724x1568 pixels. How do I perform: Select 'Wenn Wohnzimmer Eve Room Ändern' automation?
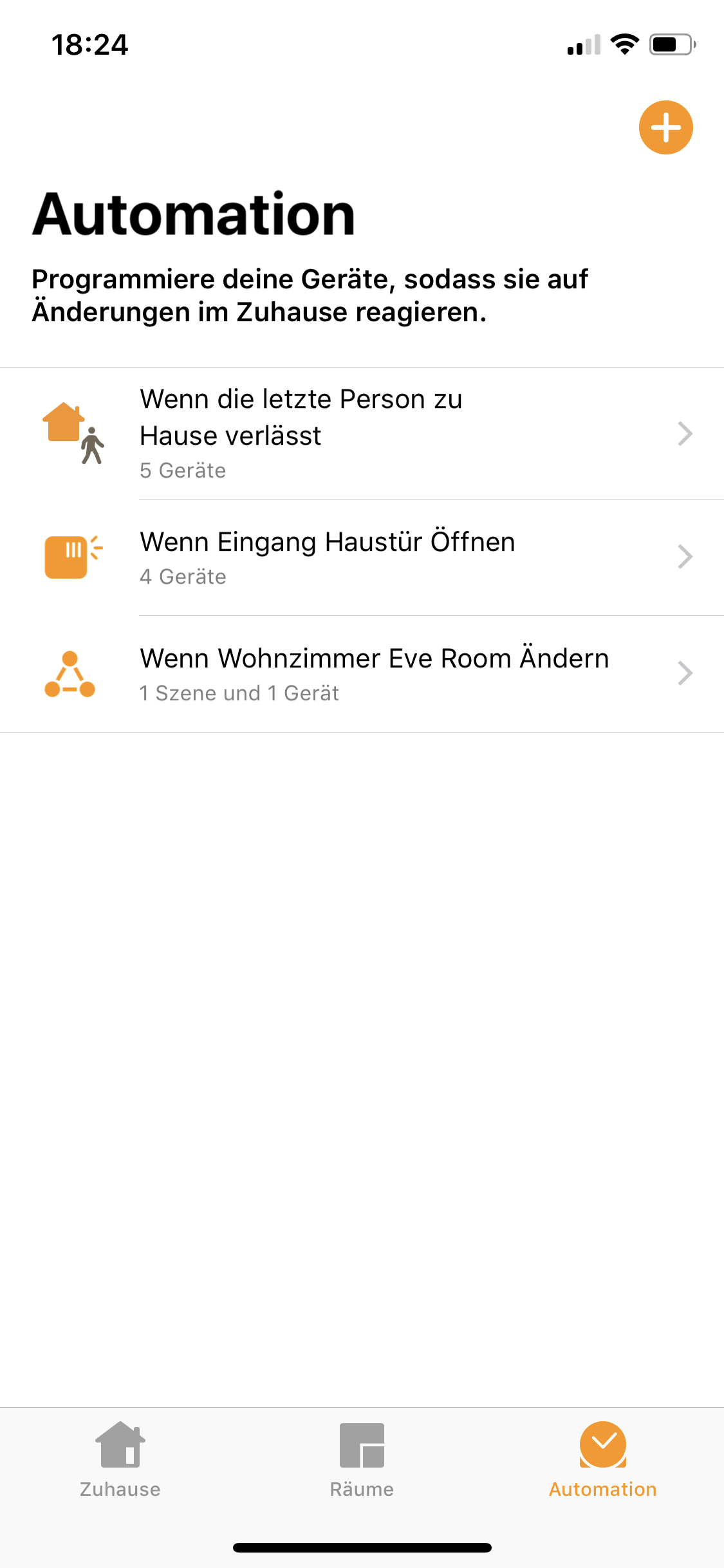[x=360, y=673]
